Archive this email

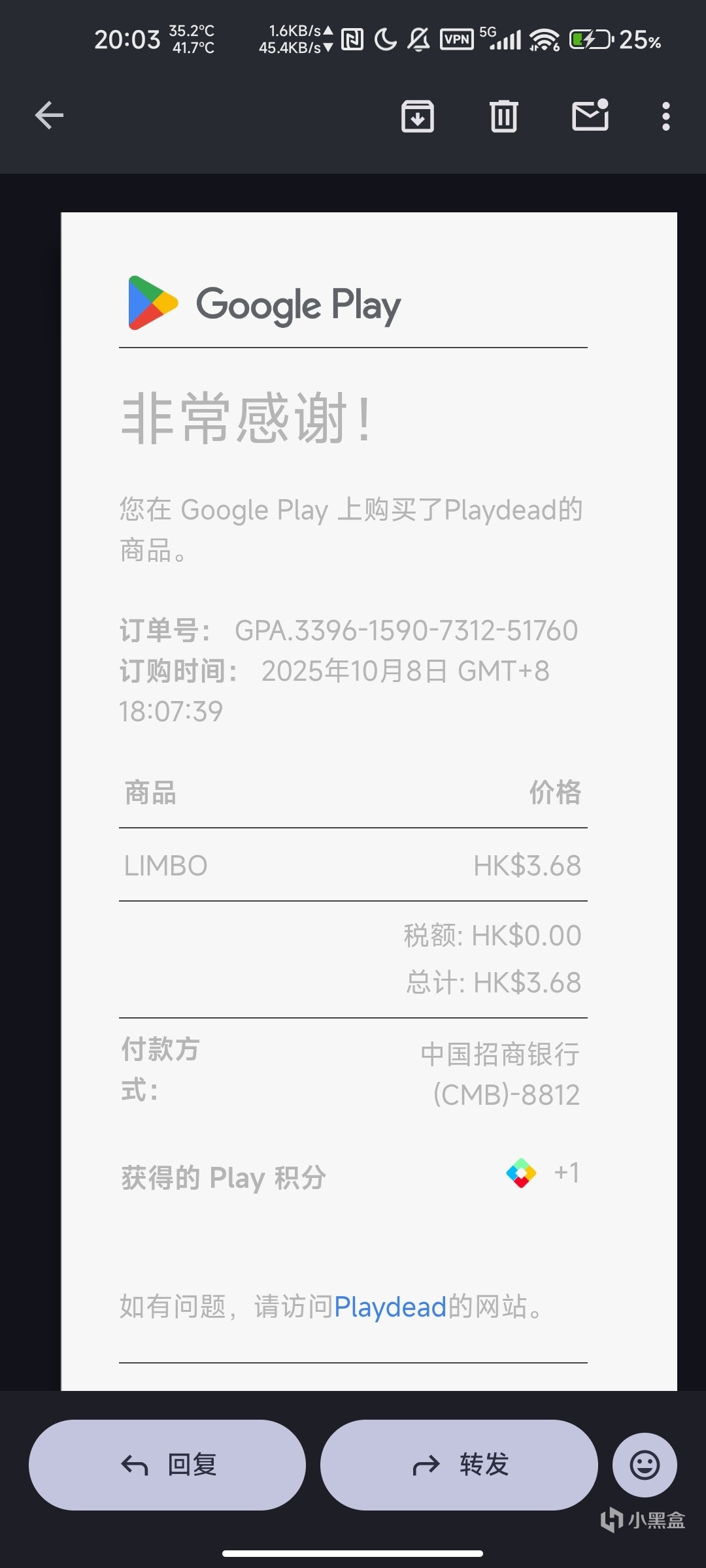(x=418, y=116)
